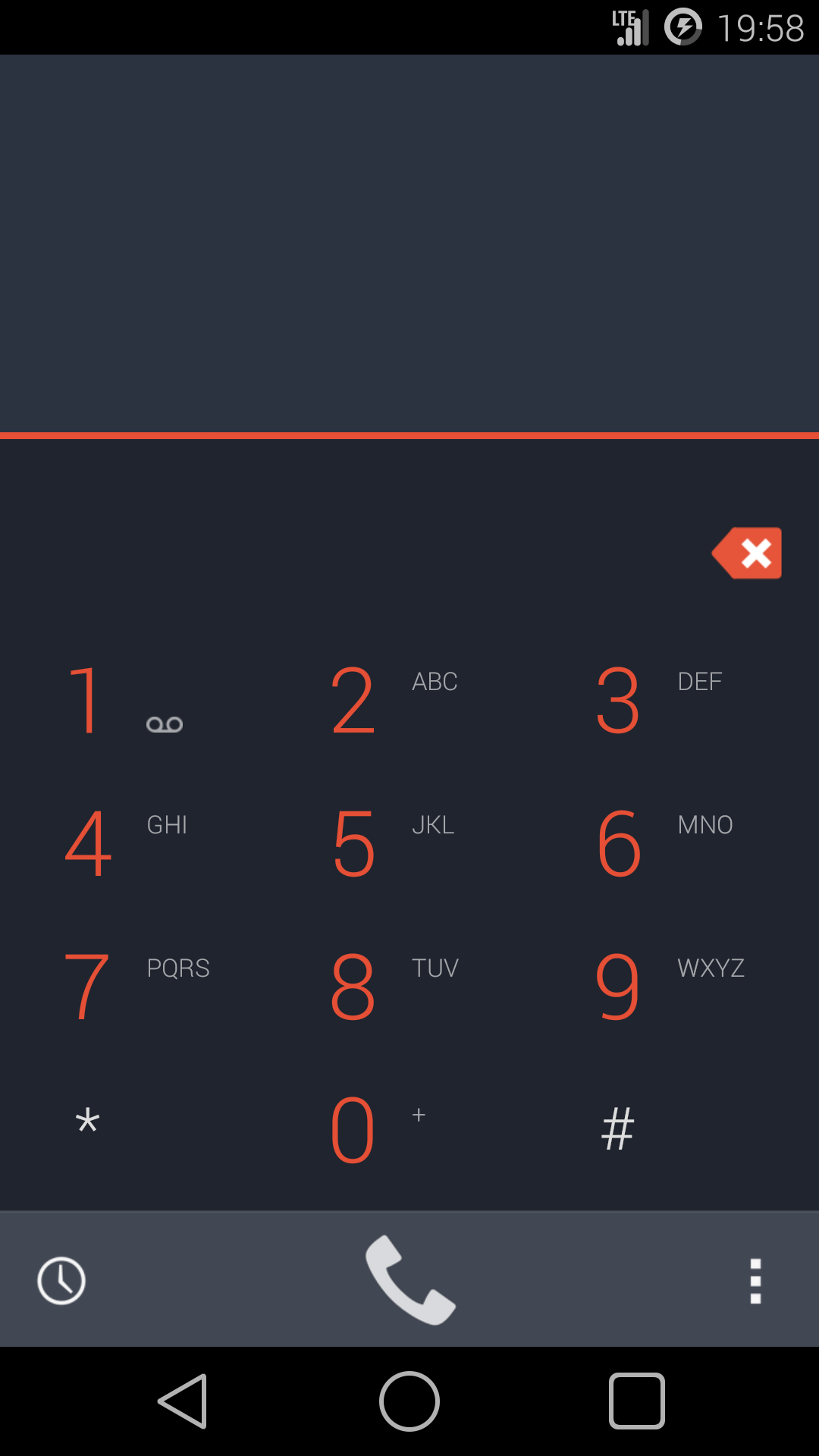Viewport: 819px width, 1456px height.
Task: Tap the backspace delete key
Action: click(x=747, y=553)
